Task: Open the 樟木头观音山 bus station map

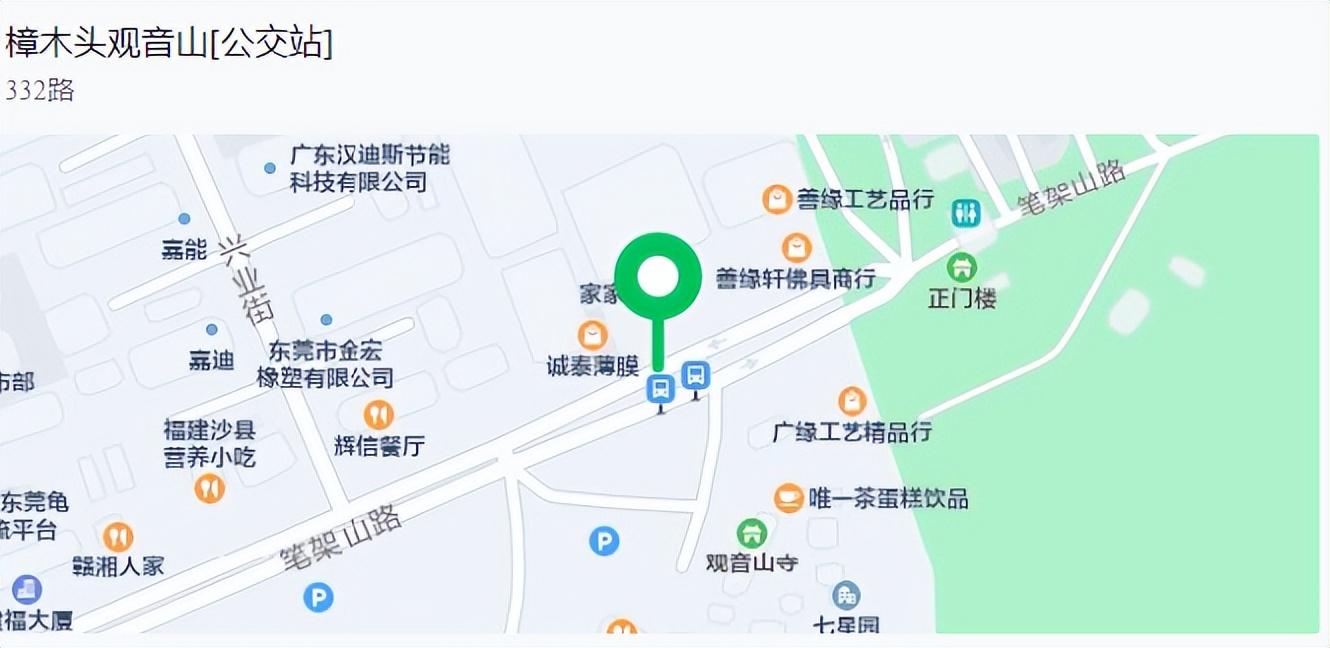Action: [x=660, y=383]
